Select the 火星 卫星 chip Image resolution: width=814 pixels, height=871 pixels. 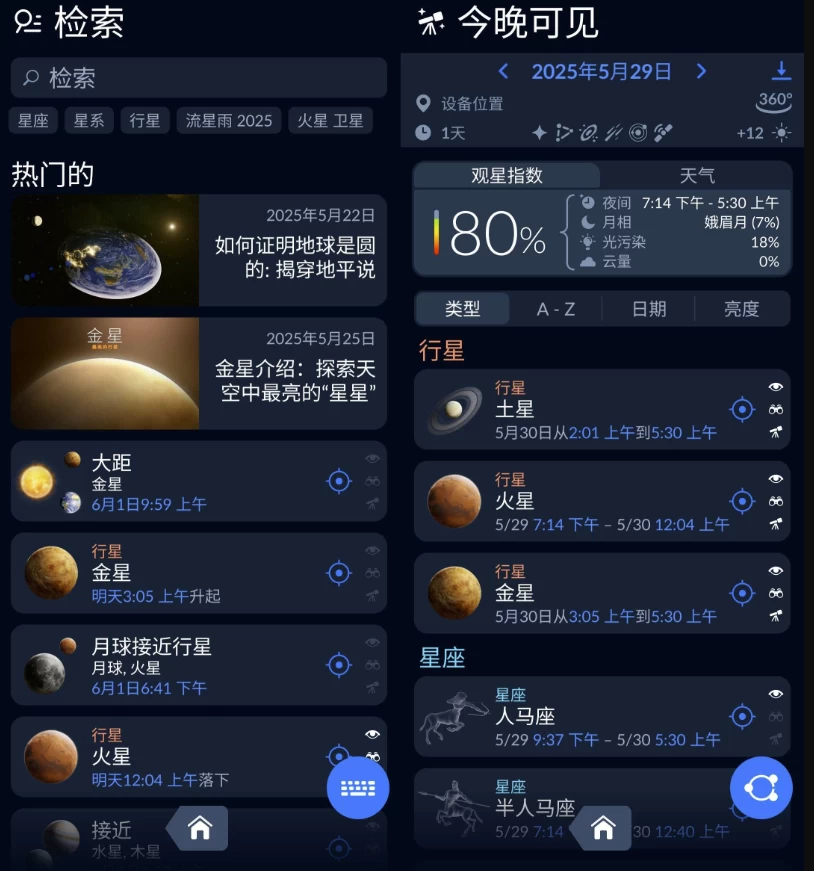pos(331,120)
